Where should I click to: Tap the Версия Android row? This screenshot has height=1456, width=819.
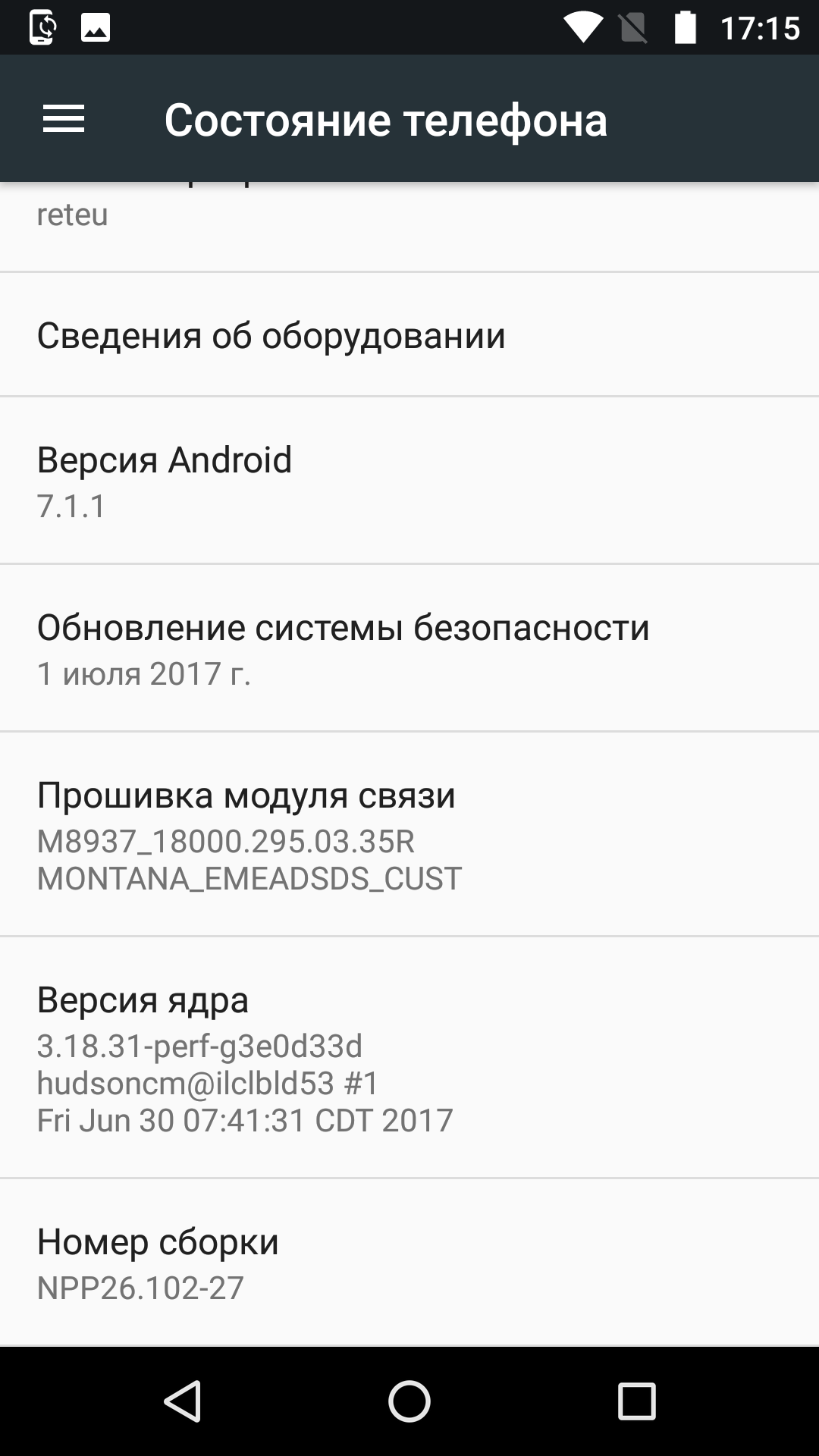pos(409,481)
